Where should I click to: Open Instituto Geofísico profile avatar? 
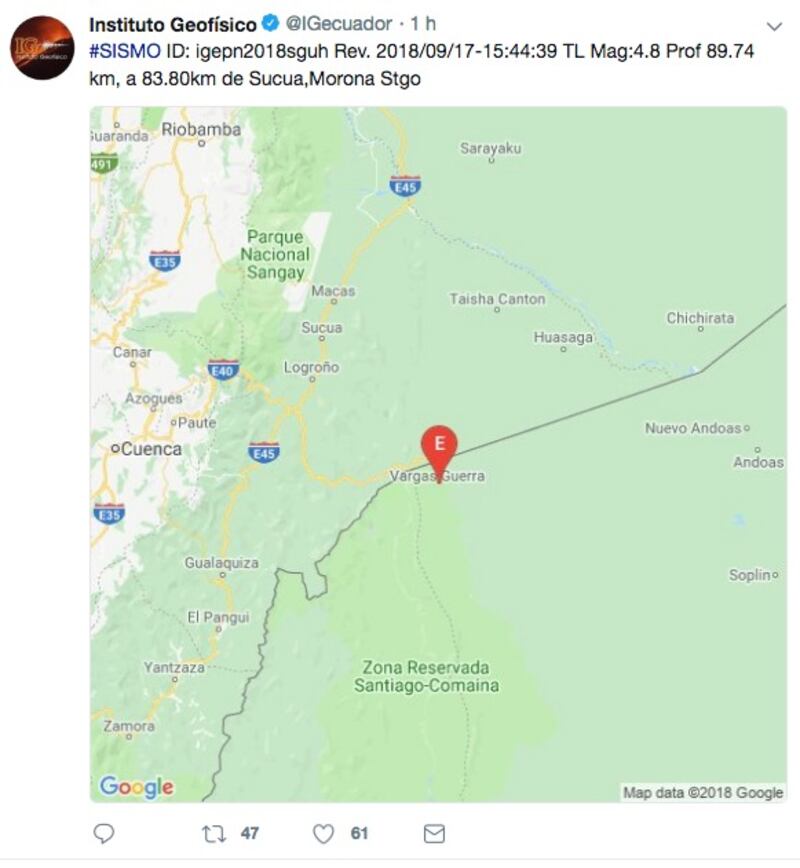[42, 47]
